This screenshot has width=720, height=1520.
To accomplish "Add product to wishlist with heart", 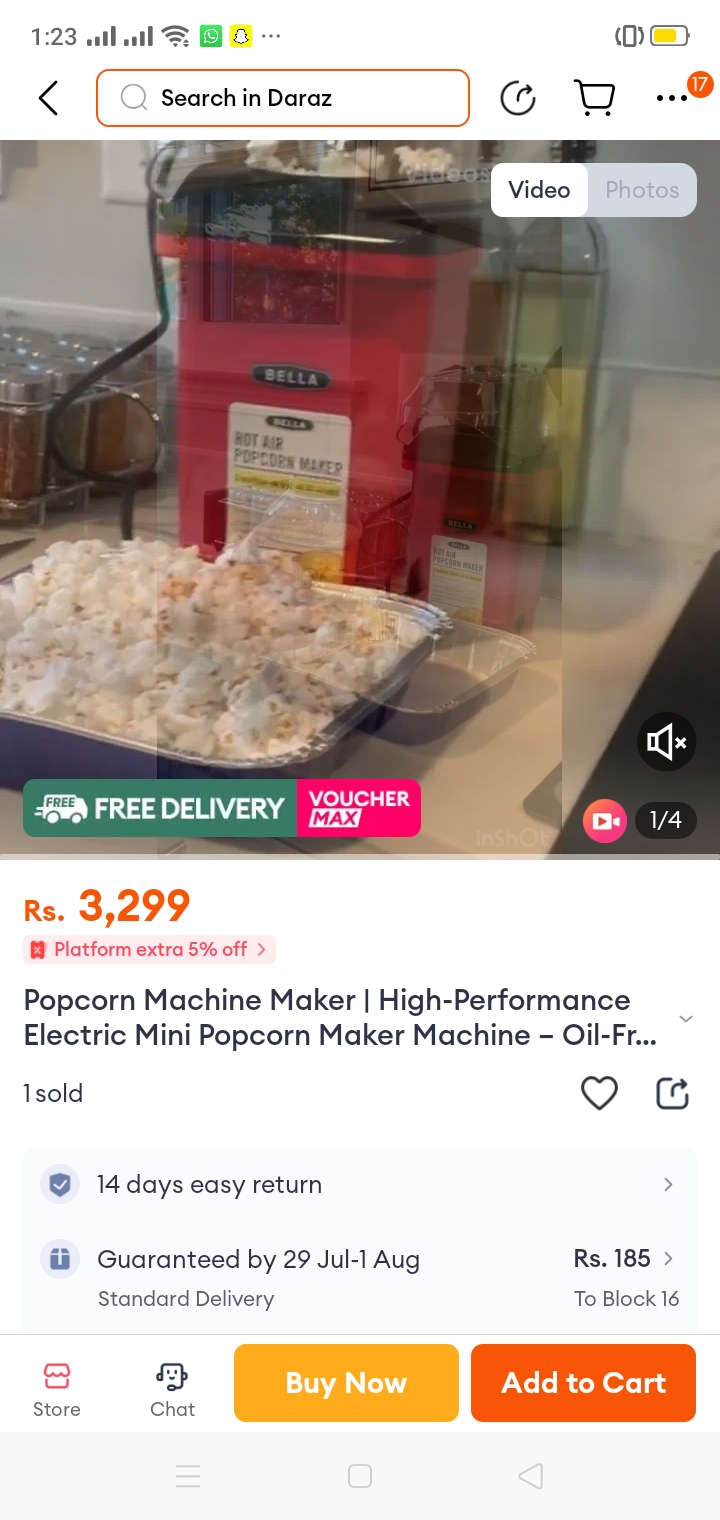I will [599, 1093].
